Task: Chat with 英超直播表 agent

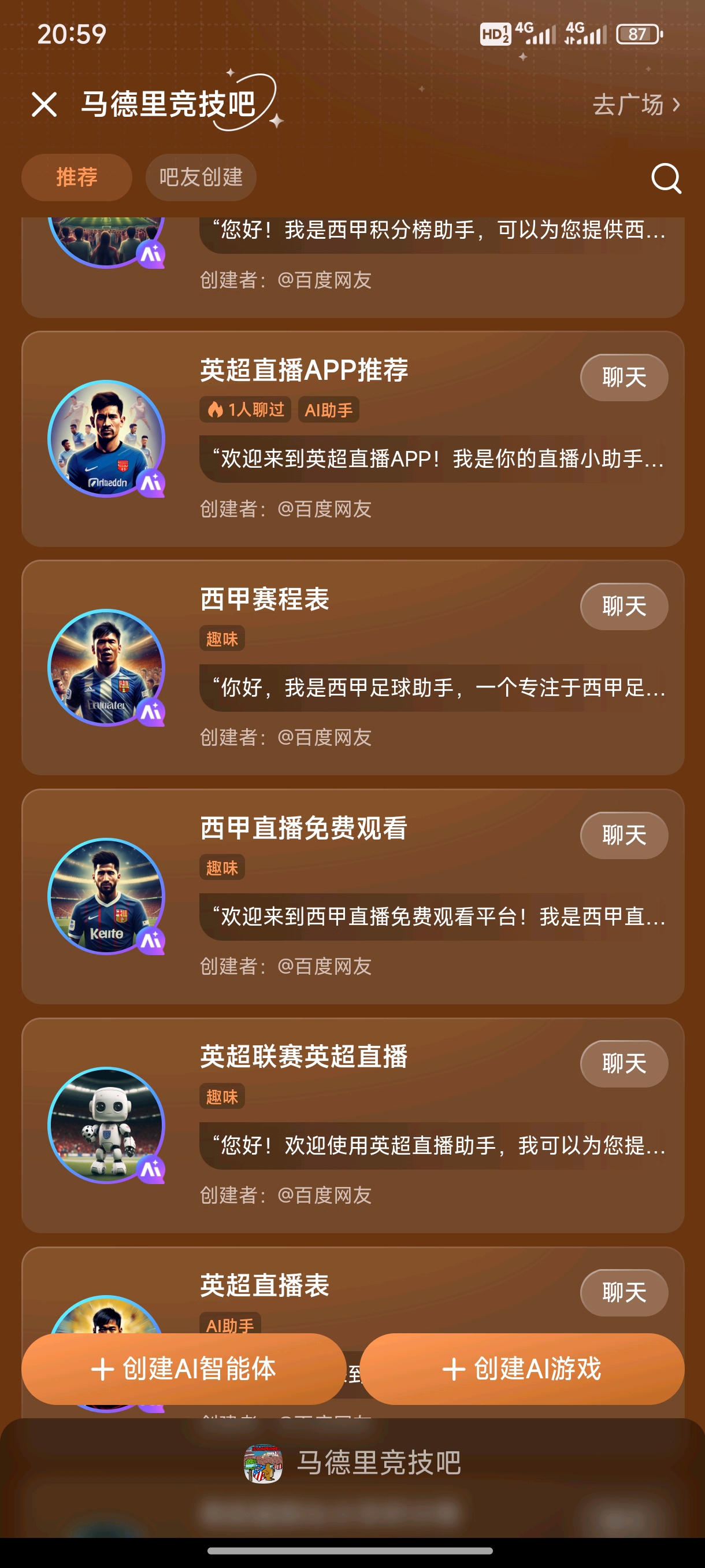Action: tap(624, 1292)
